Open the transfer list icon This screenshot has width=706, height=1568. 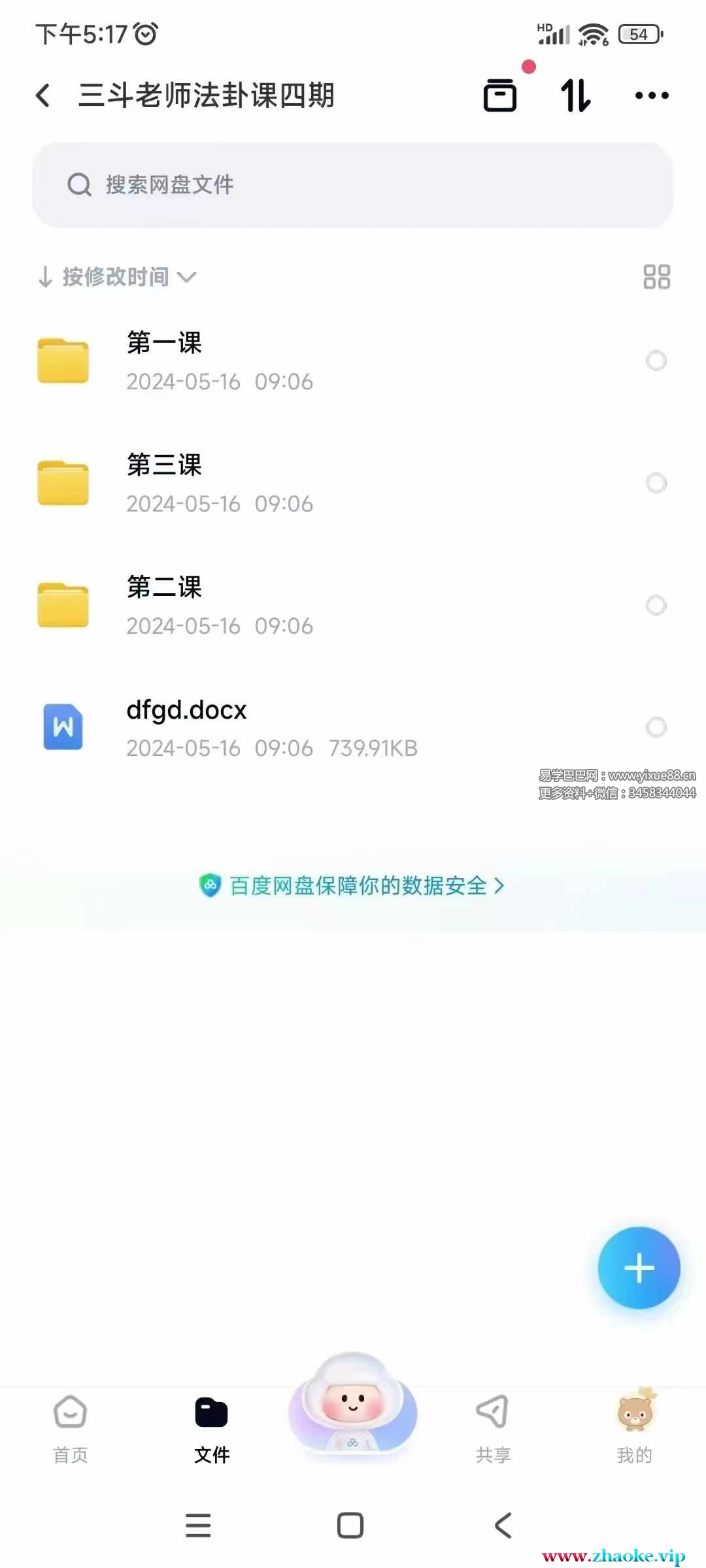575,95
